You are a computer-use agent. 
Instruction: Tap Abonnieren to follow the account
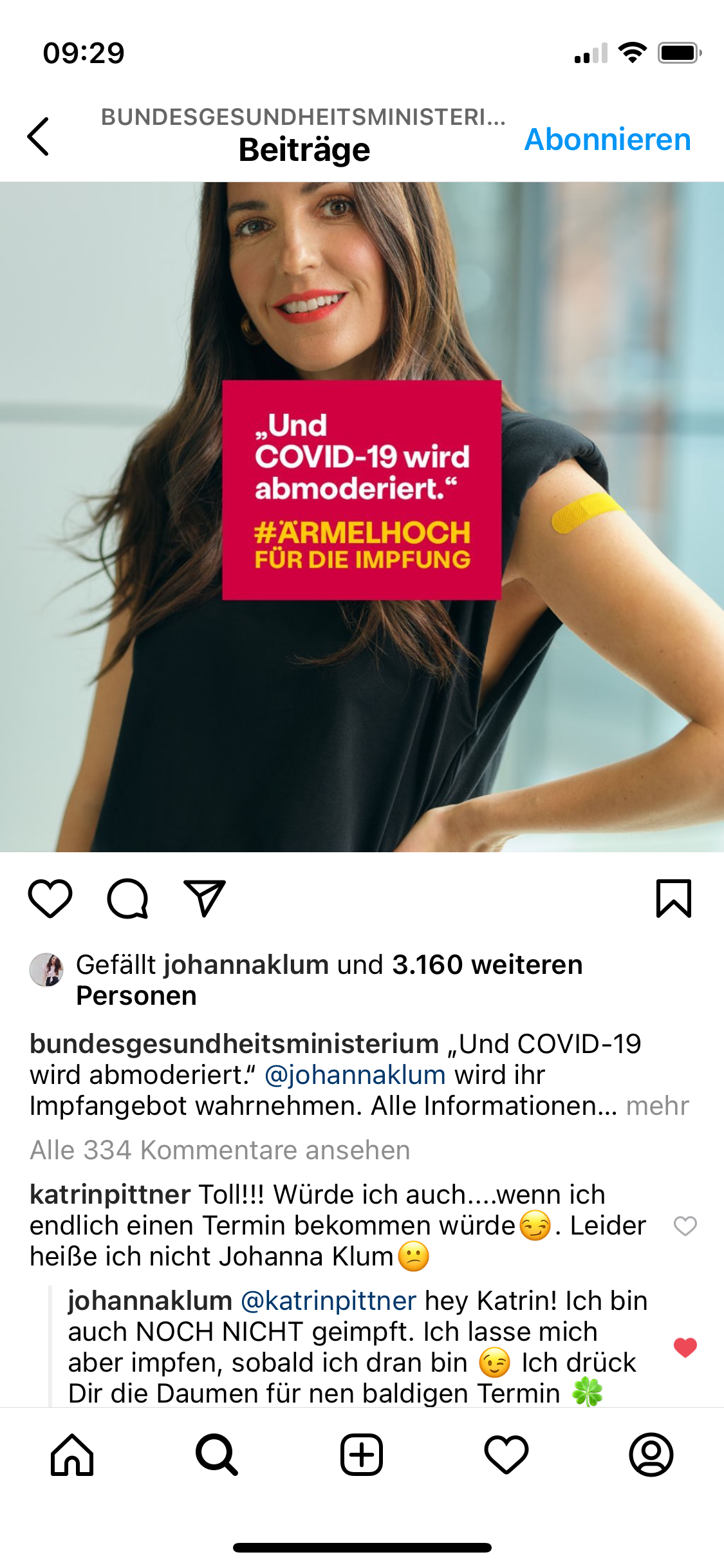pyautogui.click(x=608, y=140)
